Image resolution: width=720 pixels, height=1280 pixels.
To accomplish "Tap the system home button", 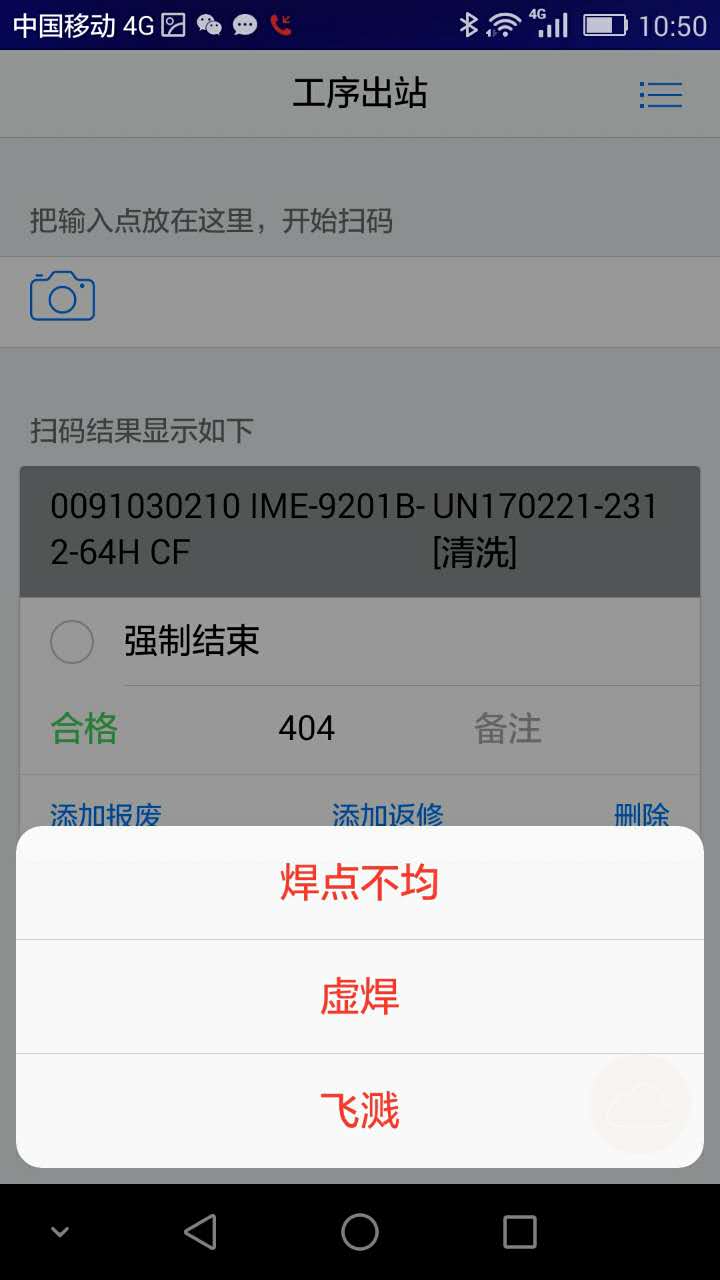I will point(360,1232).
